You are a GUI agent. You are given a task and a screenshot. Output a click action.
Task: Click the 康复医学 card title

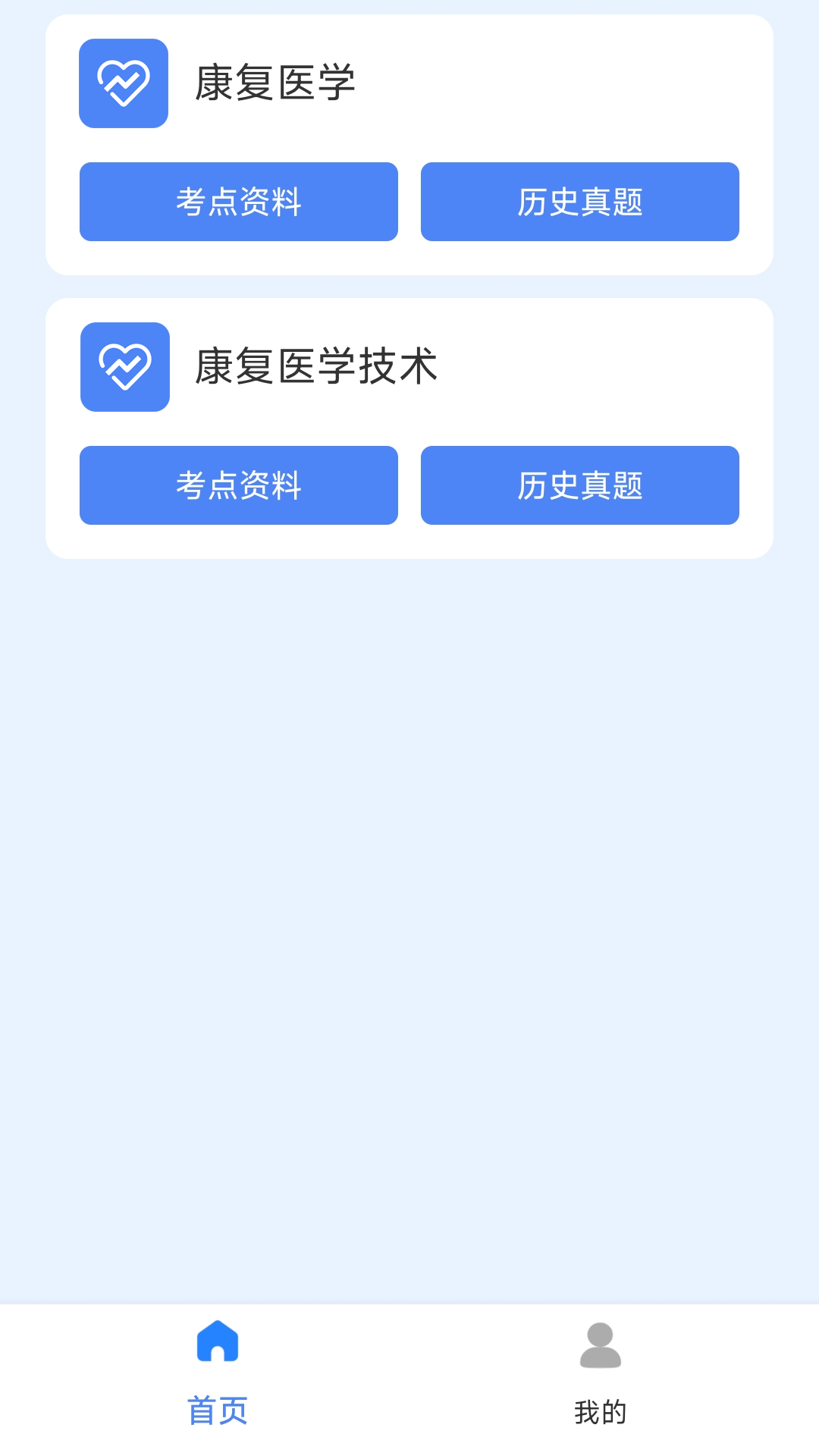click(x=276, y=83)
